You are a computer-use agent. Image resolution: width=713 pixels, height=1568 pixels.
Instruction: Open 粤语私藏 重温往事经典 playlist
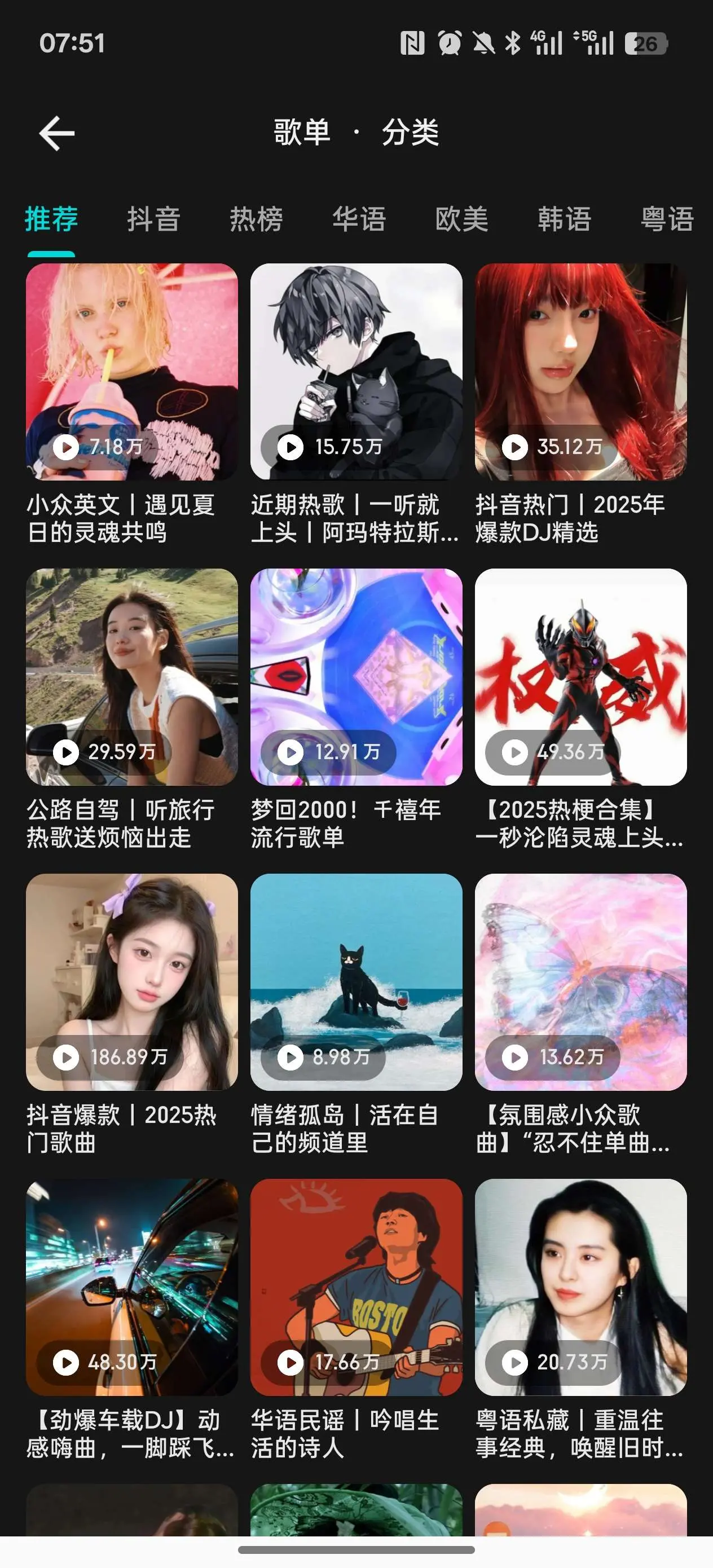pos(580,1287)
